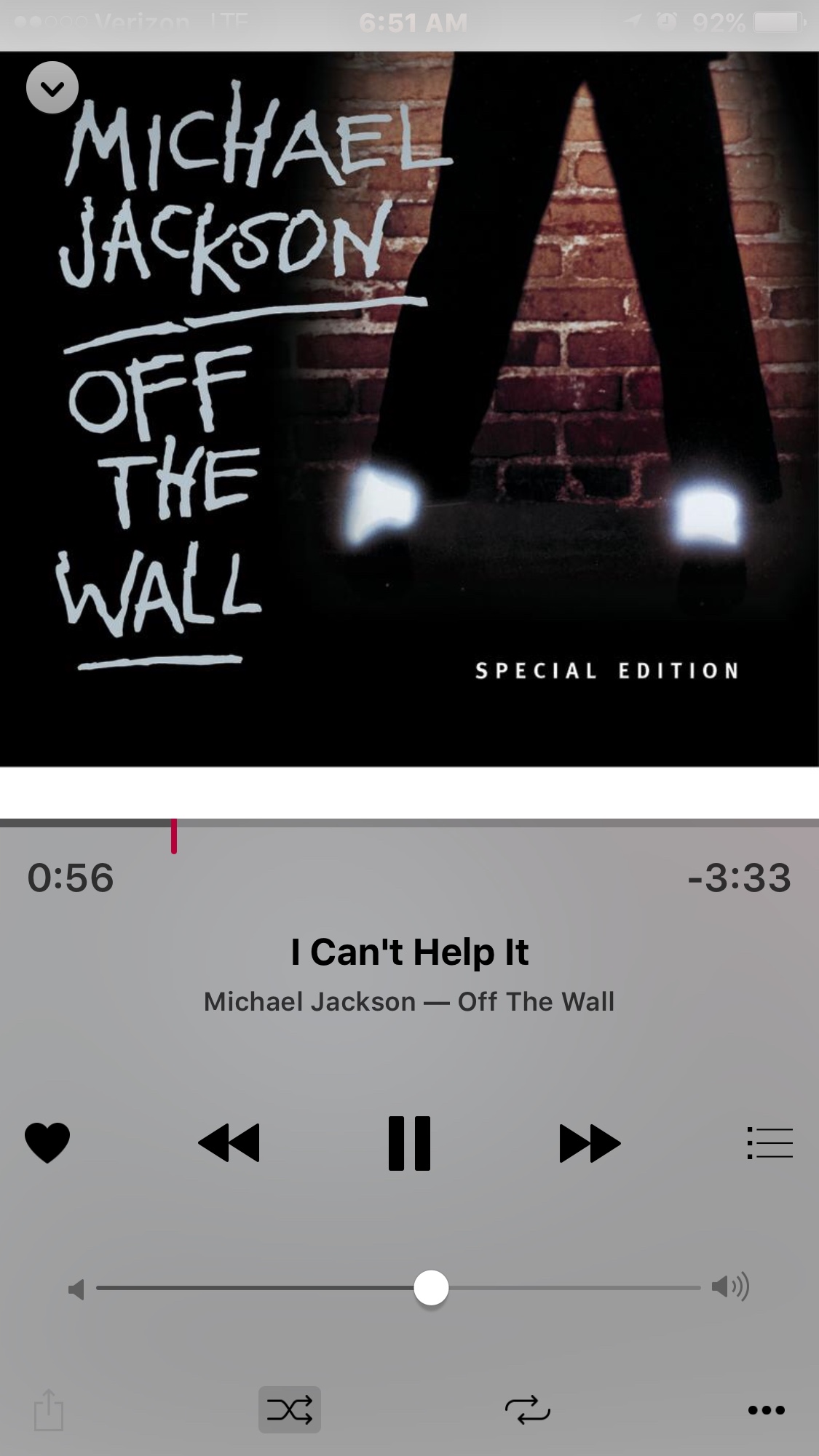Toggle repeat mode
Image resolution: width=819 pixels, height=1456 pixels.
(528, 1410)
